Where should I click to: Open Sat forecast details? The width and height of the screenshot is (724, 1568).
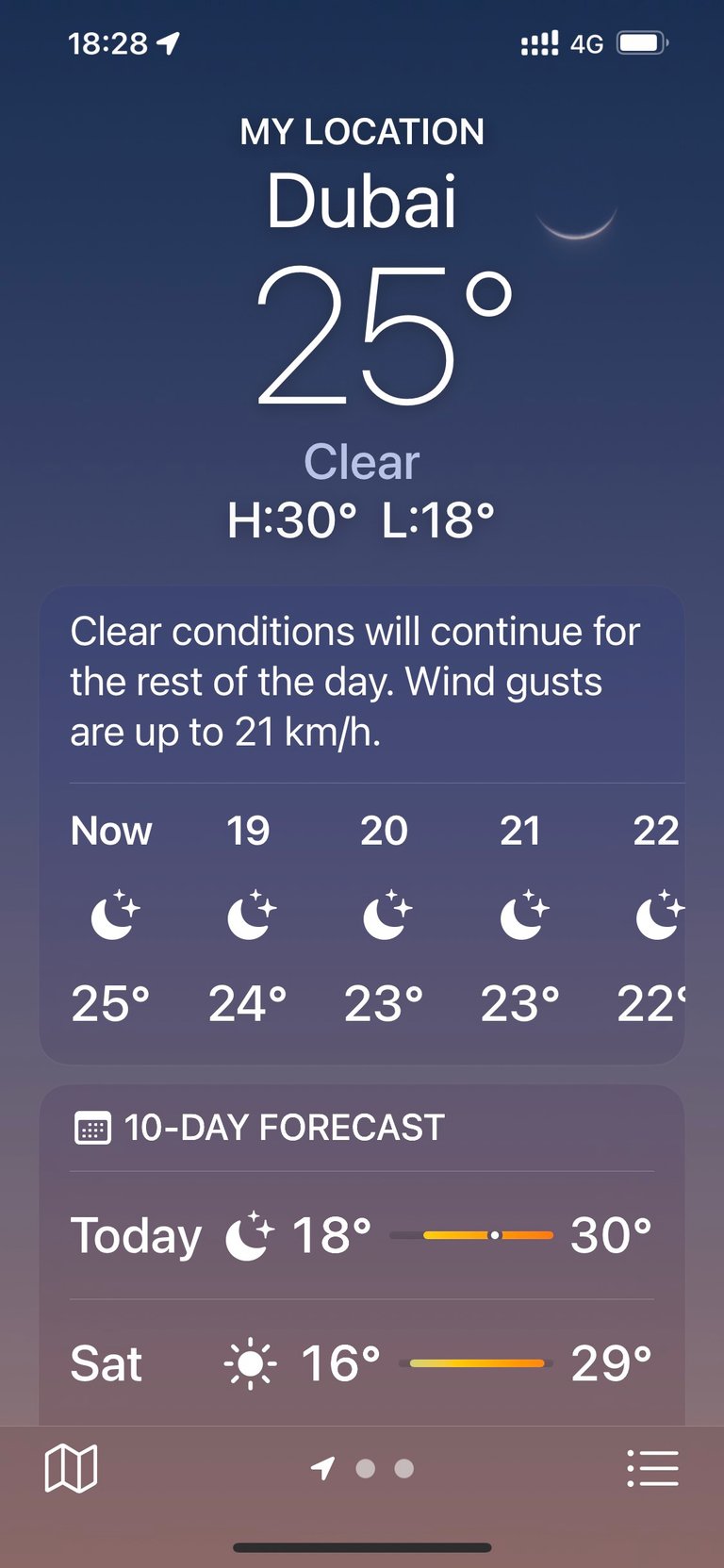[362, 1363]
